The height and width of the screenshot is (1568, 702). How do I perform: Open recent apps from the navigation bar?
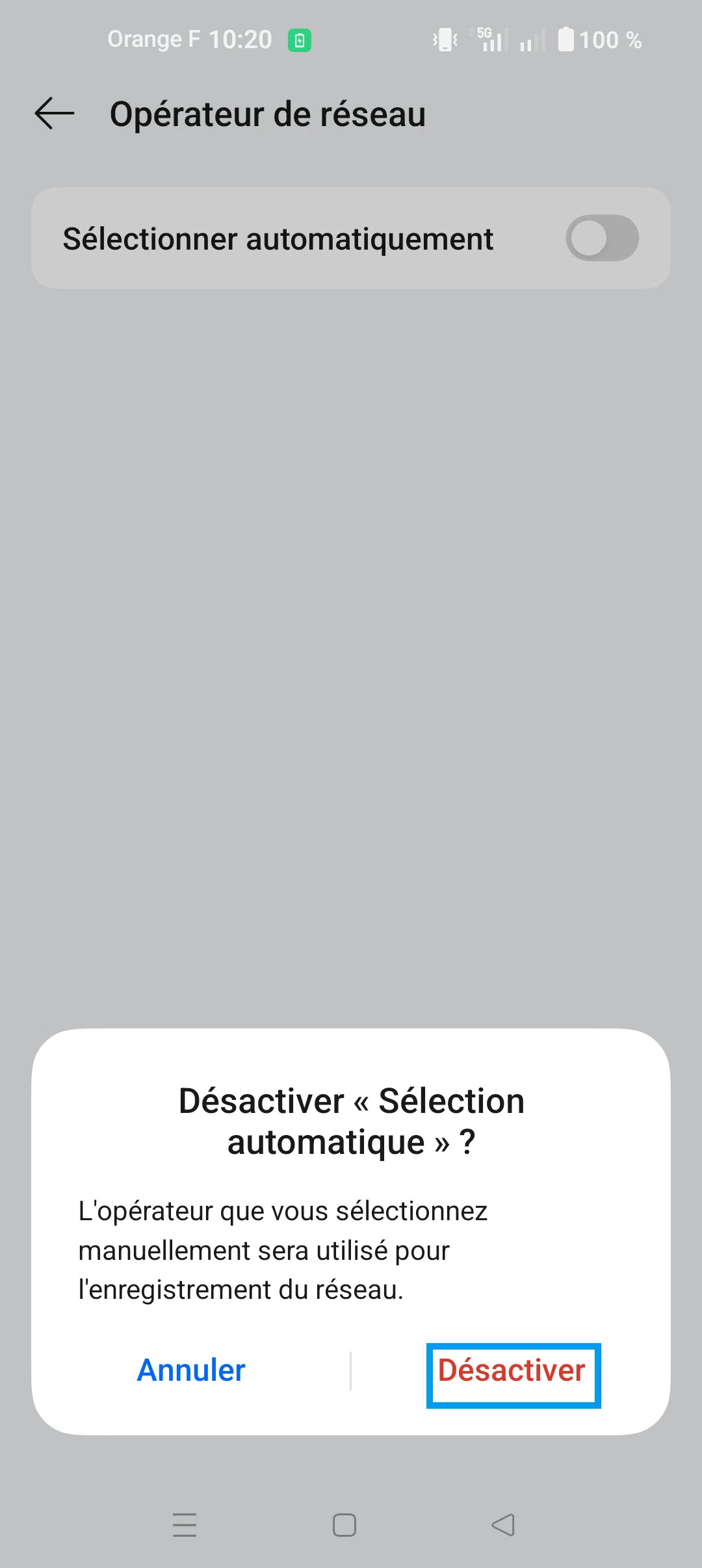pyautogui.click(x=185, y=1524)
